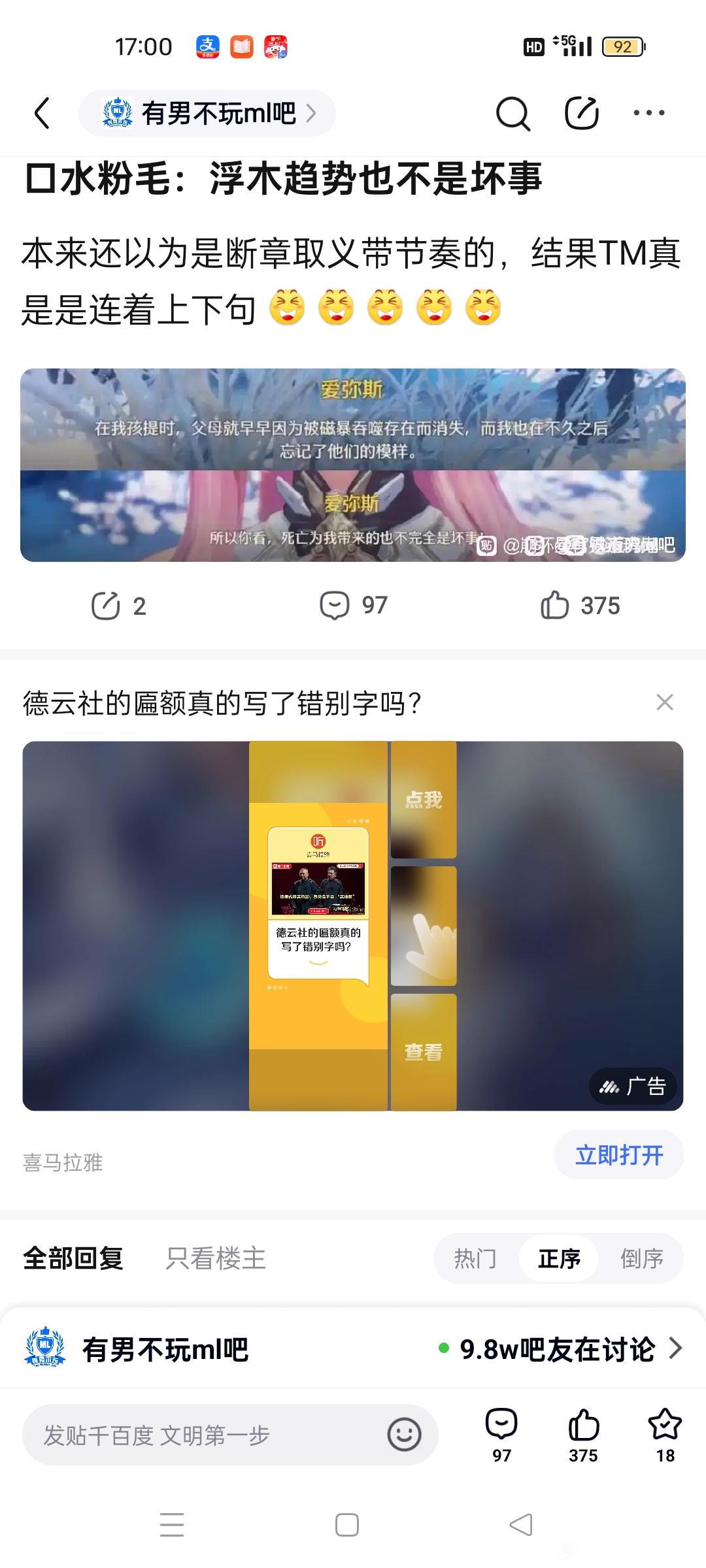The height and width of the screenshot is (1568, 706).
Task: Like the post under the image
Action: (x=580, y=606)
